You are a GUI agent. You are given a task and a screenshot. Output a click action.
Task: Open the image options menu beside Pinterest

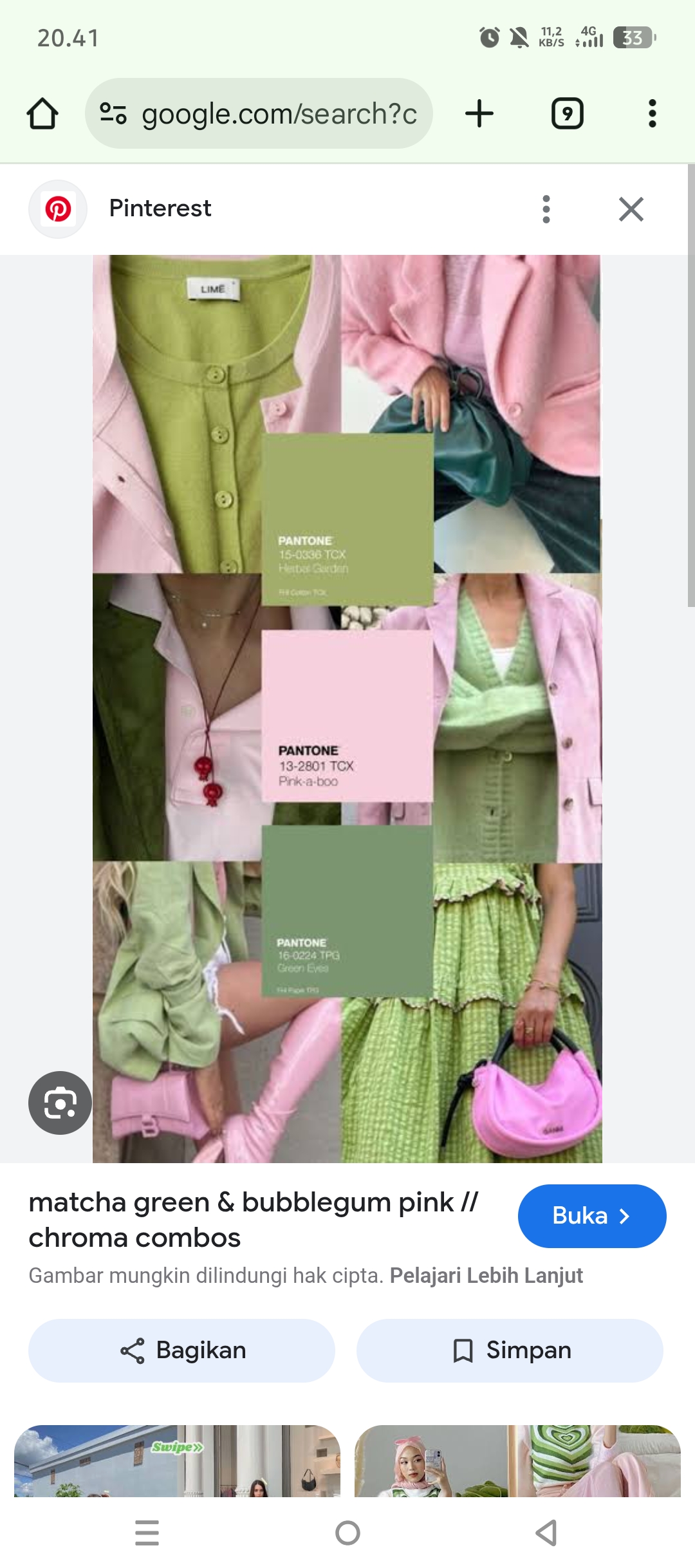(x=546, y=209)
